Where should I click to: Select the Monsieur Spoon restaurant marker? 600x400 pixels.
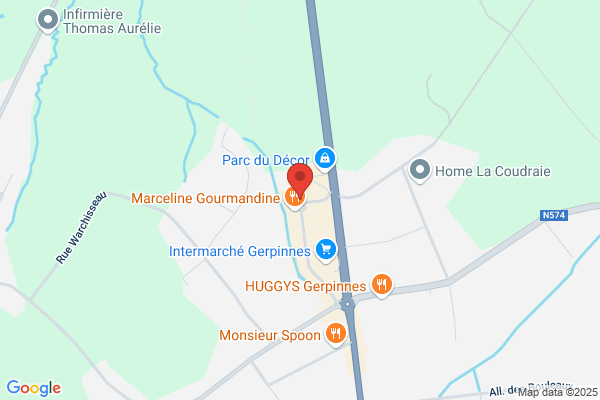(336, 334)
